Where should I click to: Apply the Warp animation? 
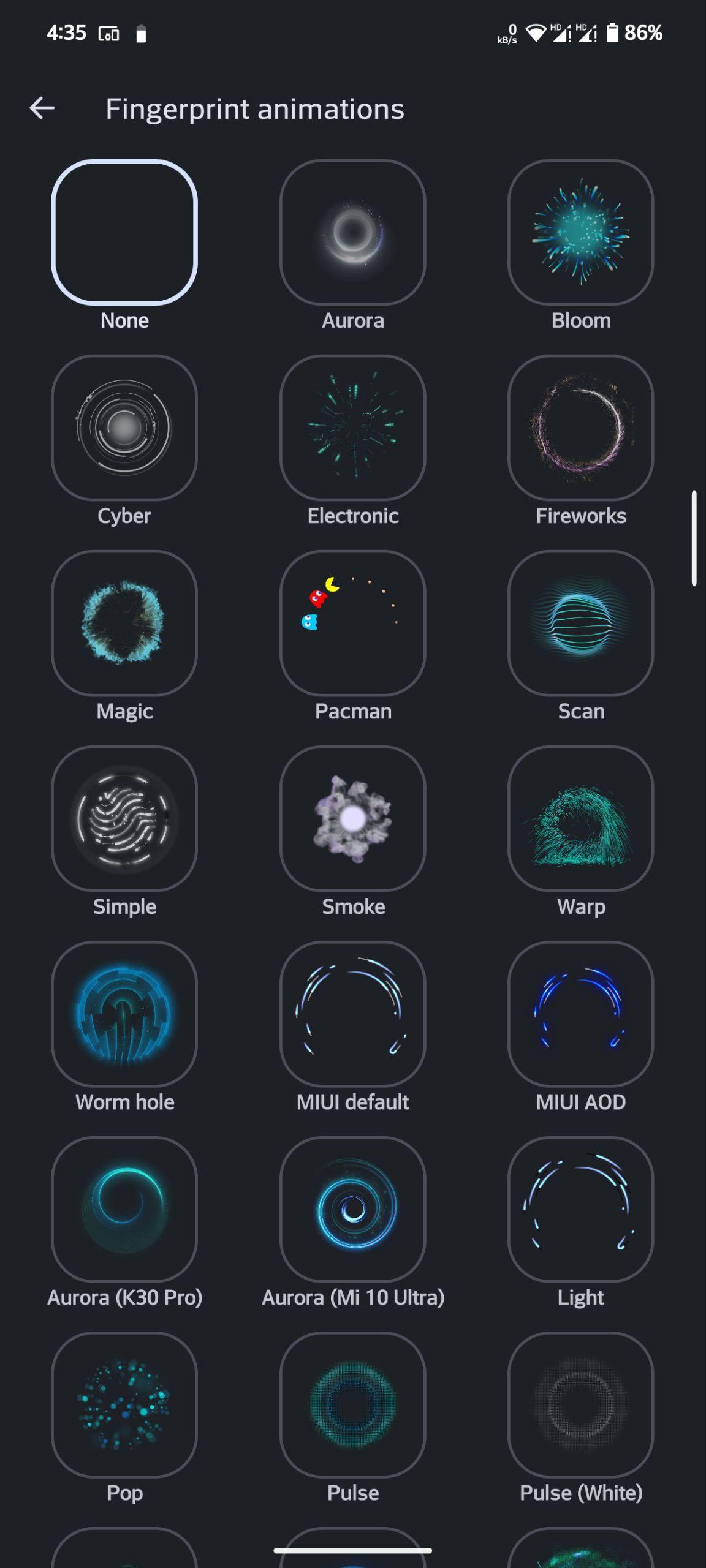click(581, 818)
